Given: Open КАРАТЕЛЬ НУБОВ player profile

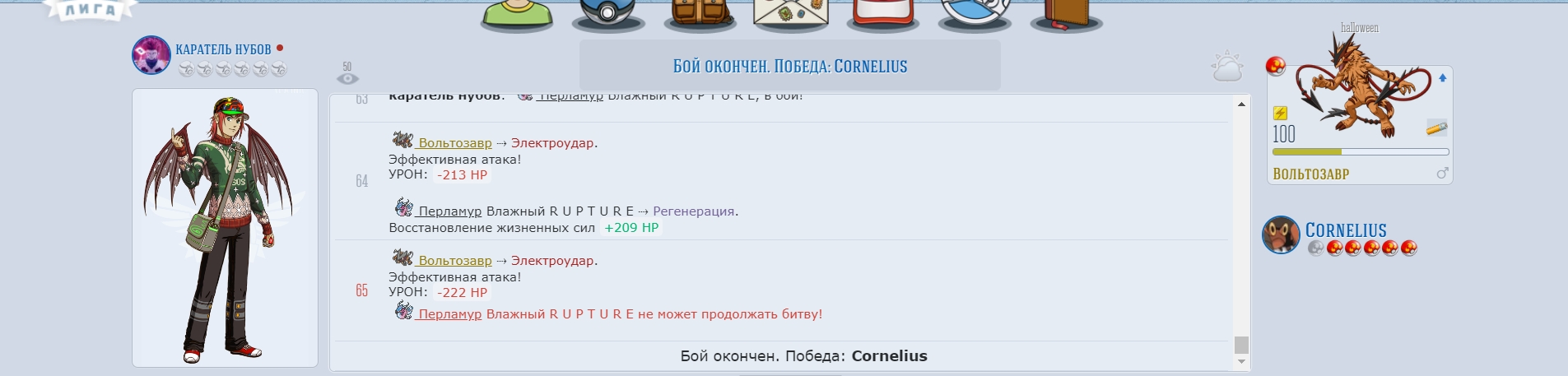Looking at the screenshot, I should (x=222, y=49).
